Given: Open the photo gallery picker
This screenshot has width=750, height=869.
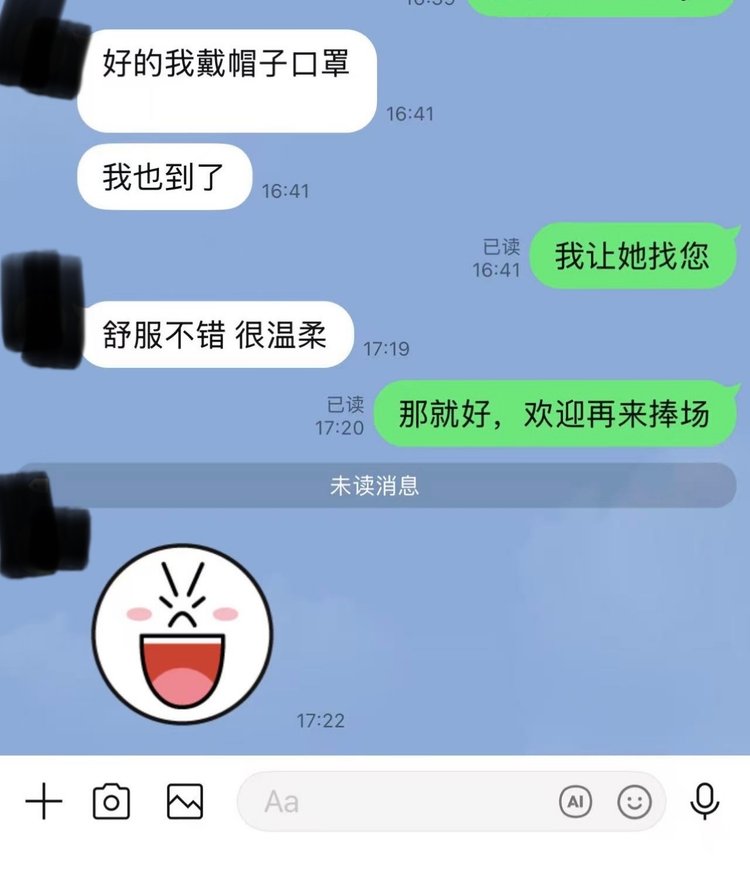Looking at the screenshot, I should click(185, 801).
